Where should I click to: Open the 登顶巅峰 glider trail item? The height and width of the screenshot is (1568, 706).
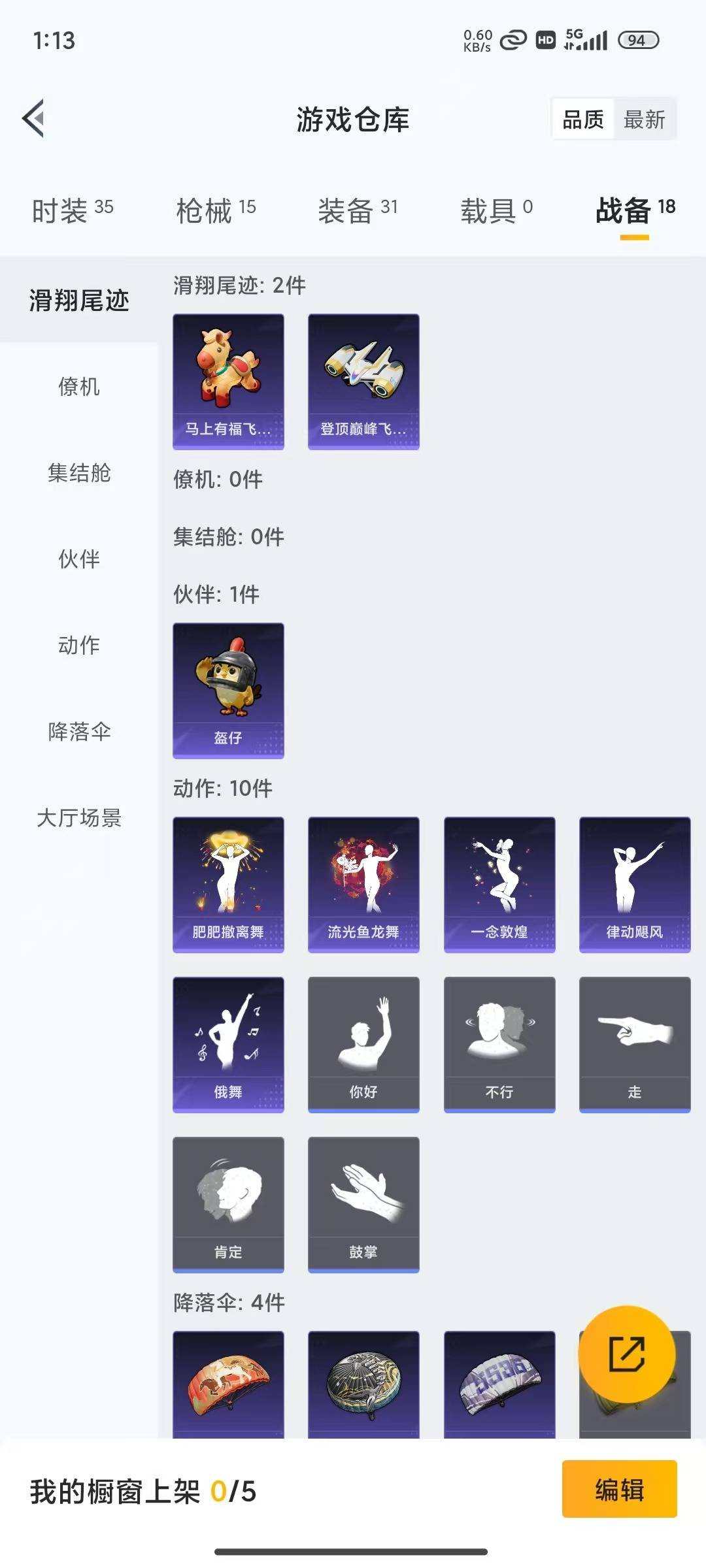363,382
